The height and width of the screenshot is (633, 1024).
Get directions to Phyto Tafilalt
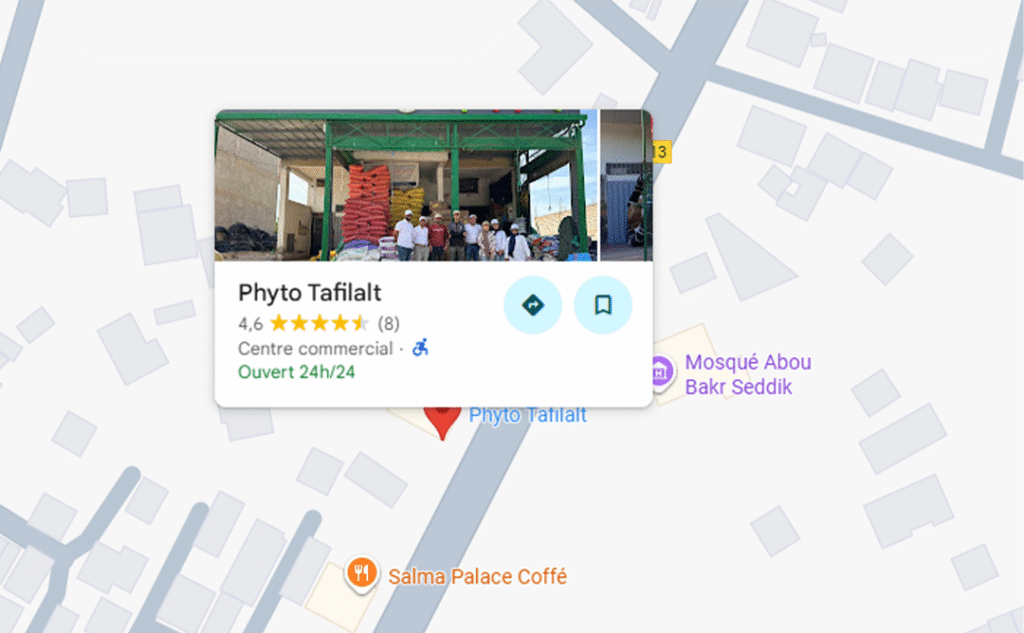tap(532, 305)
